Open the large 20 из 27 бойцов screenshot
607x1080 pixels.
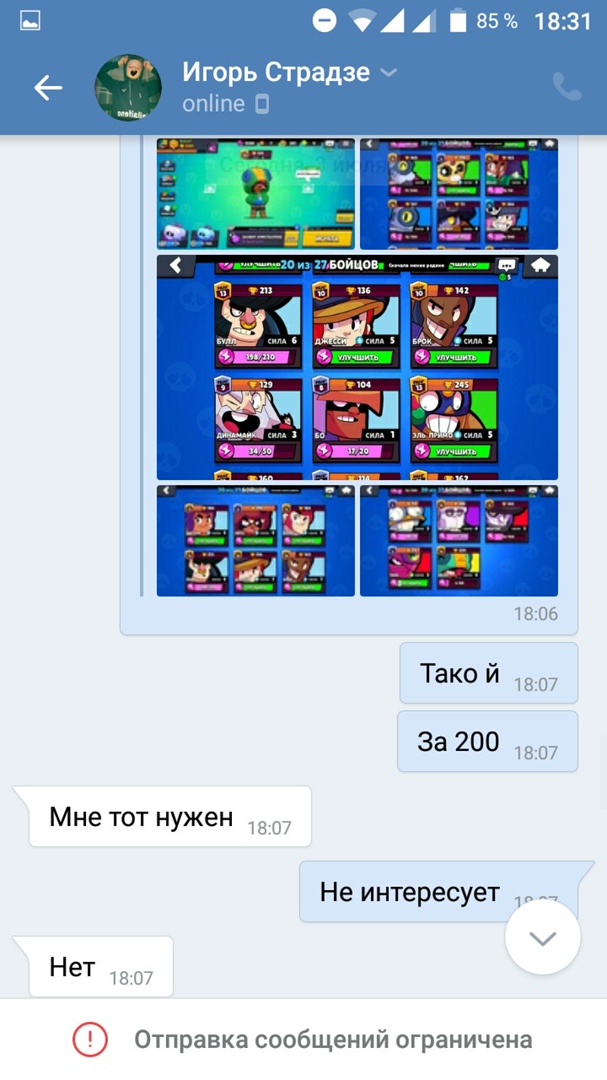pyautogui.click(x=357, y=367)
